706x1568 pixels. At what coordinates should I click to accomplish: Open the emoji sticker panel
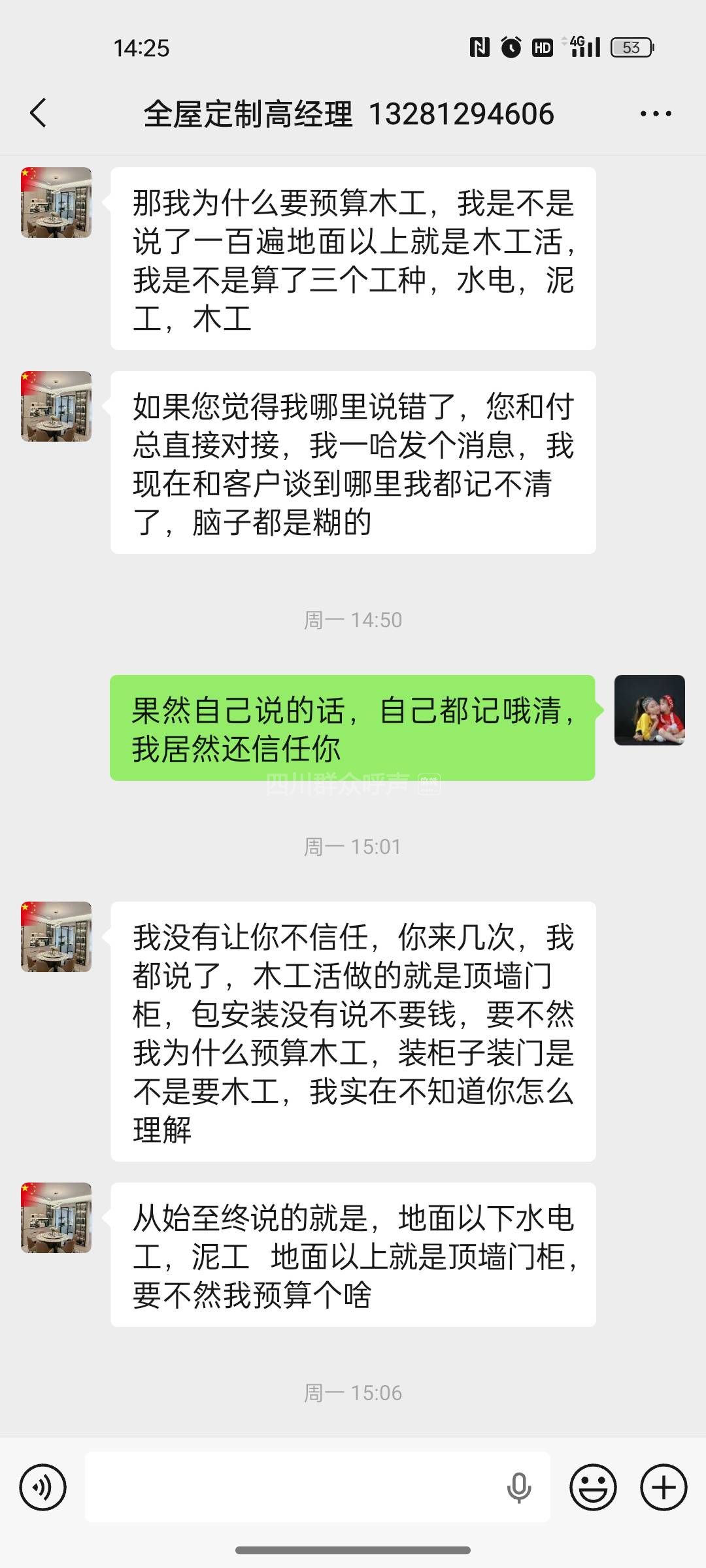coord(593,1488)
